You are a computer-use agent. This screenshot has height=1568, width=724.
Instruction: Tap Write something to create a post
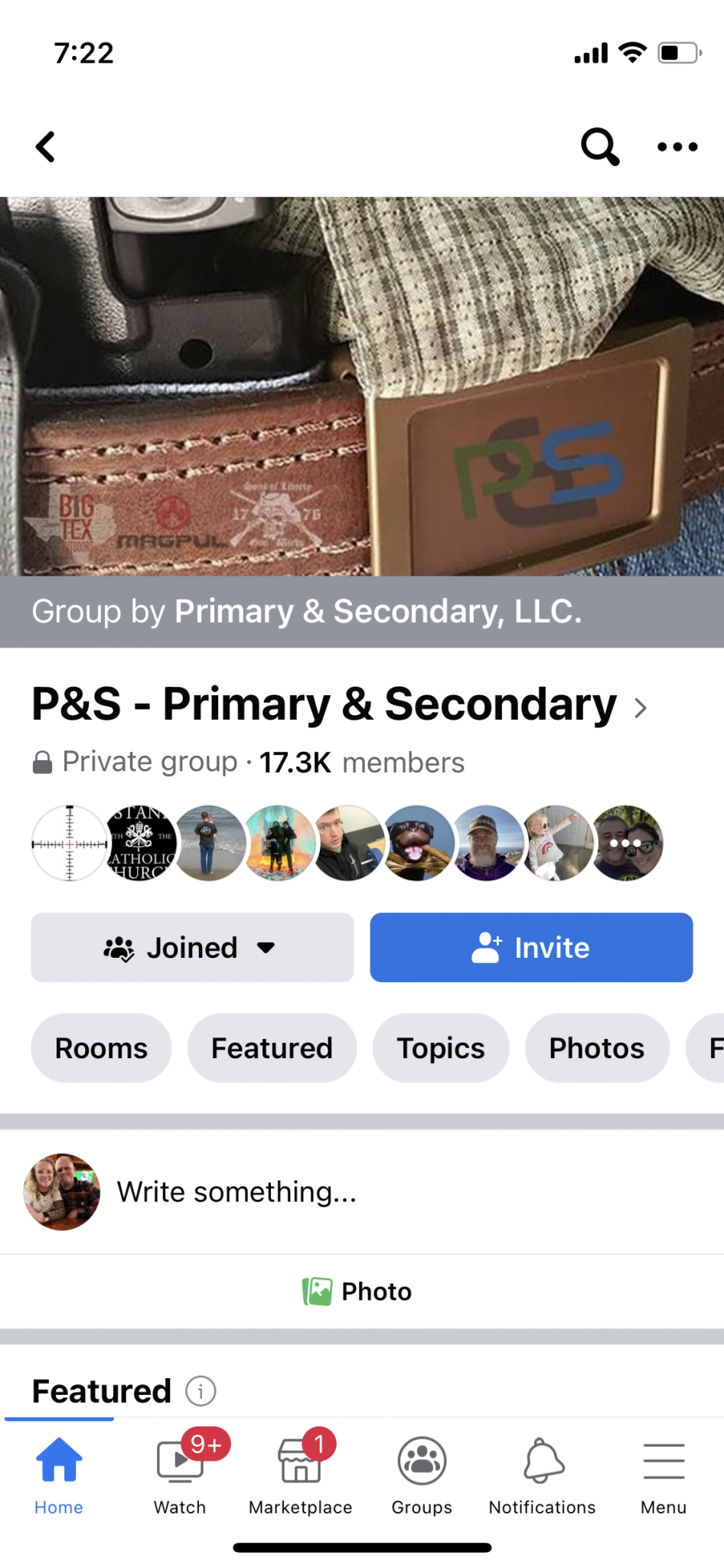(x=236, y=1192)
